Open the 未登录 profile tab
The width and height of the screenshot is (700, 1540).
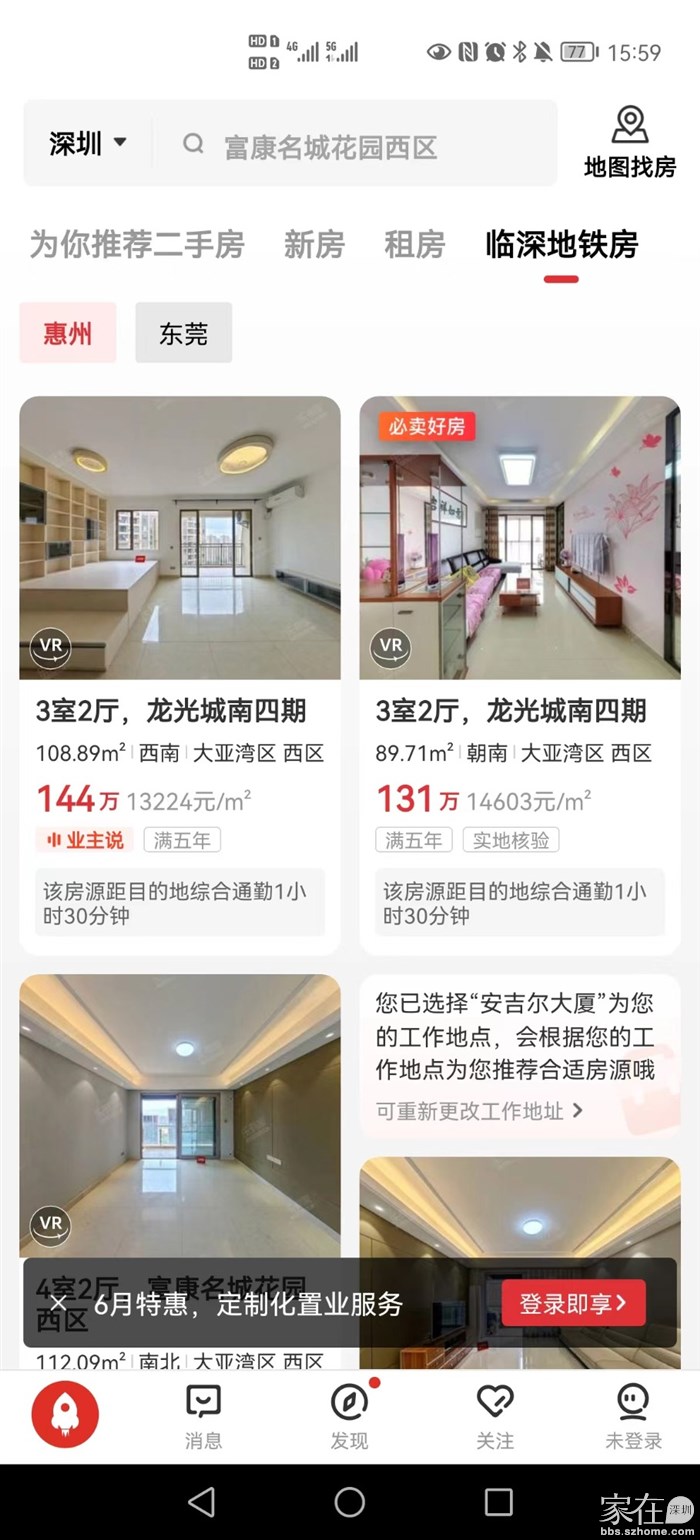pos(634,1416)
